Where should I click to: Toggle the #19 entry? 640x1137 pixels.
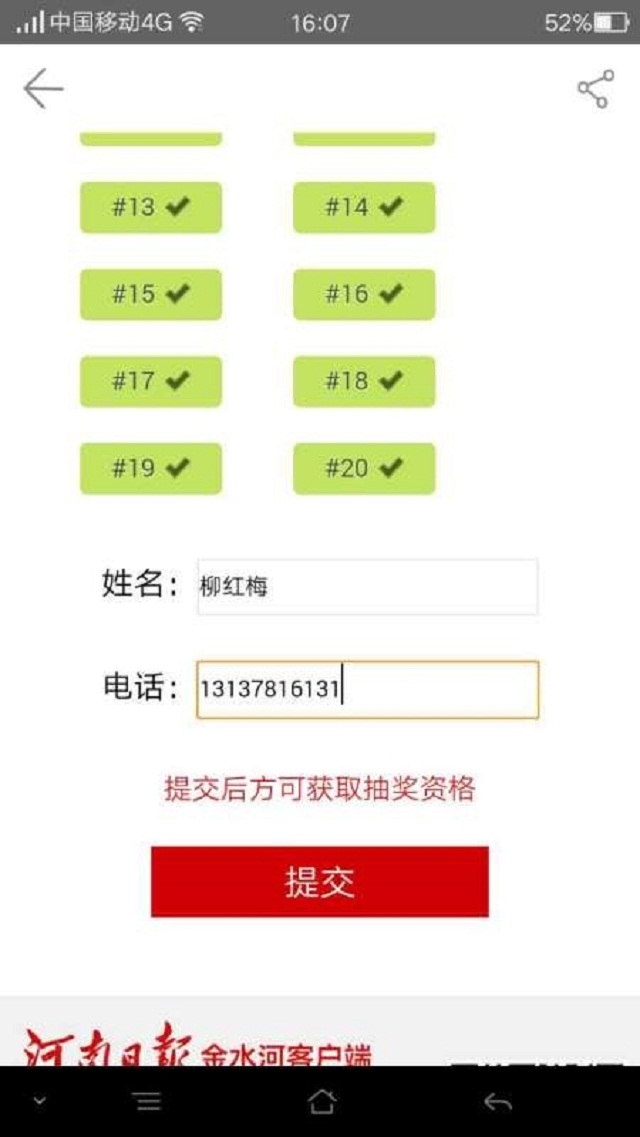point(150,468)
